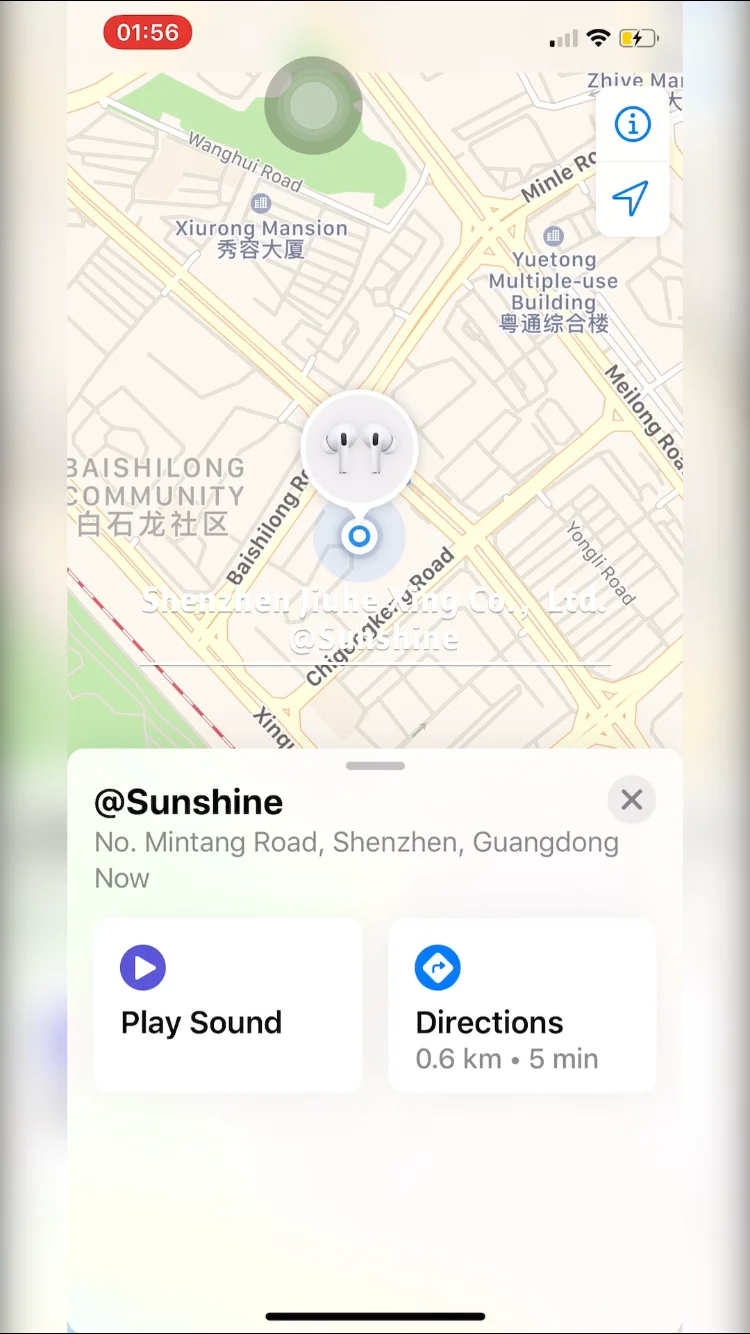
Task: Close the @Sunshine device panel
Action: (x=631, y=800)
